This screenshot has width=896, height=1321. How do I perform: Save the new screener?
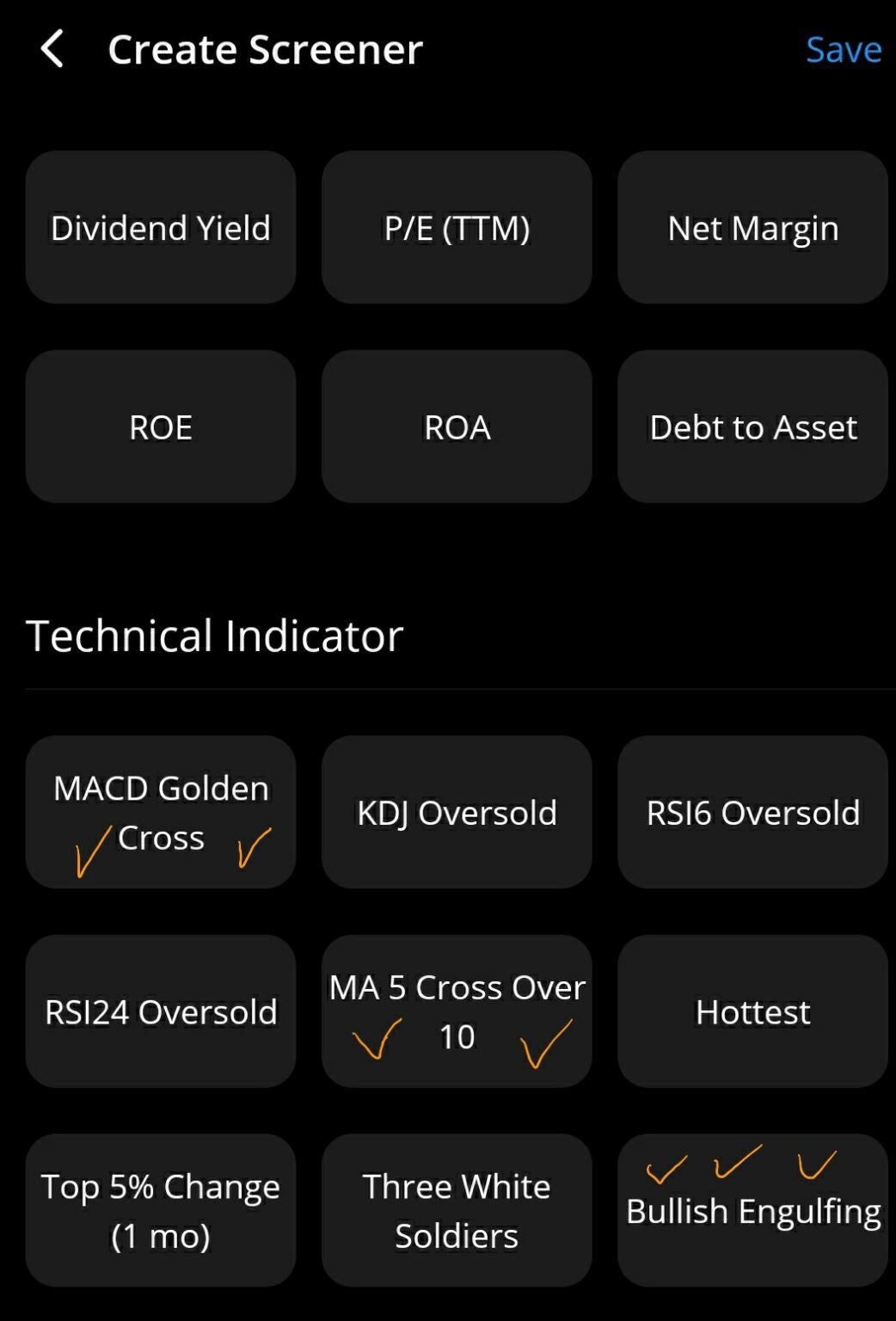844,49
